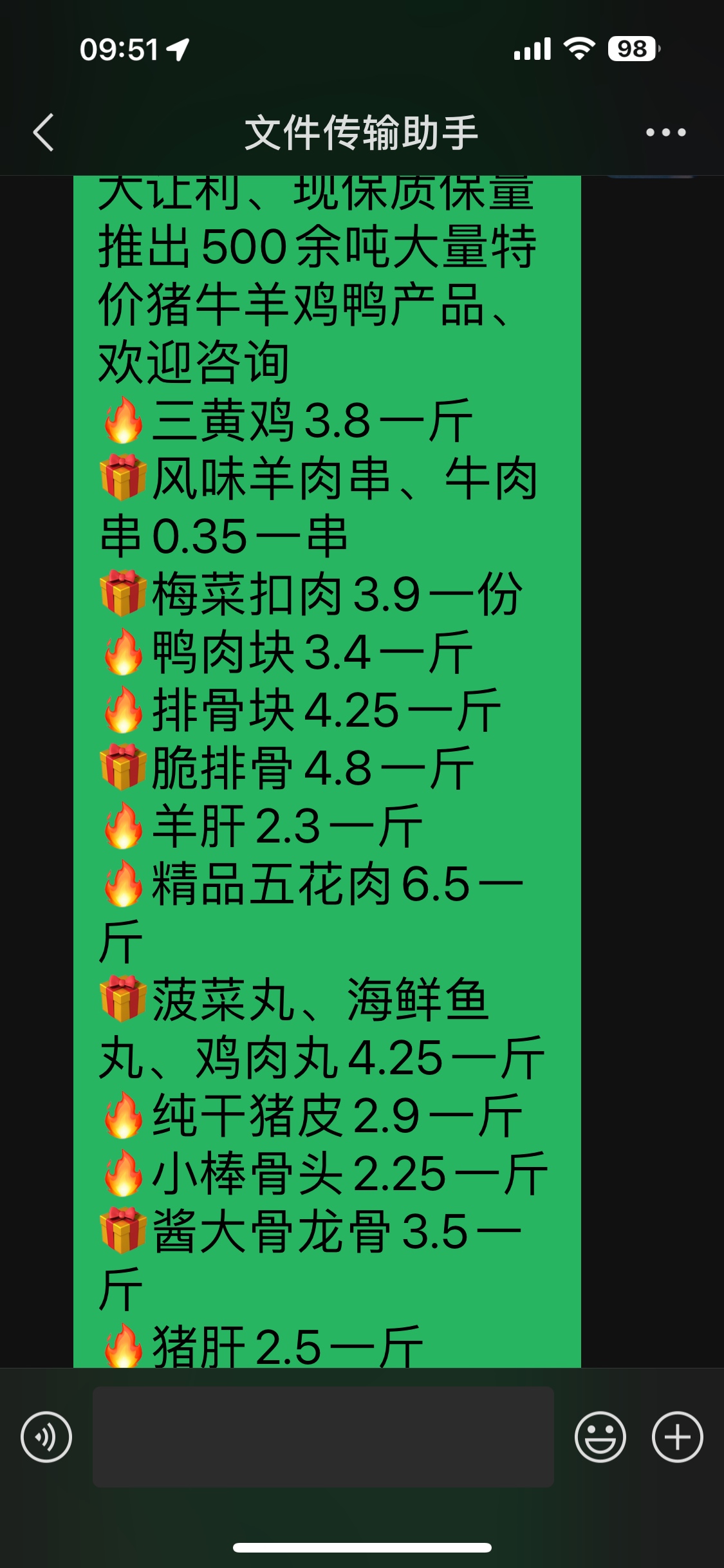Open the plus attachments menu
Image resolution: width=724 pixels, height=1568 pixels.
pos(677,1437)
